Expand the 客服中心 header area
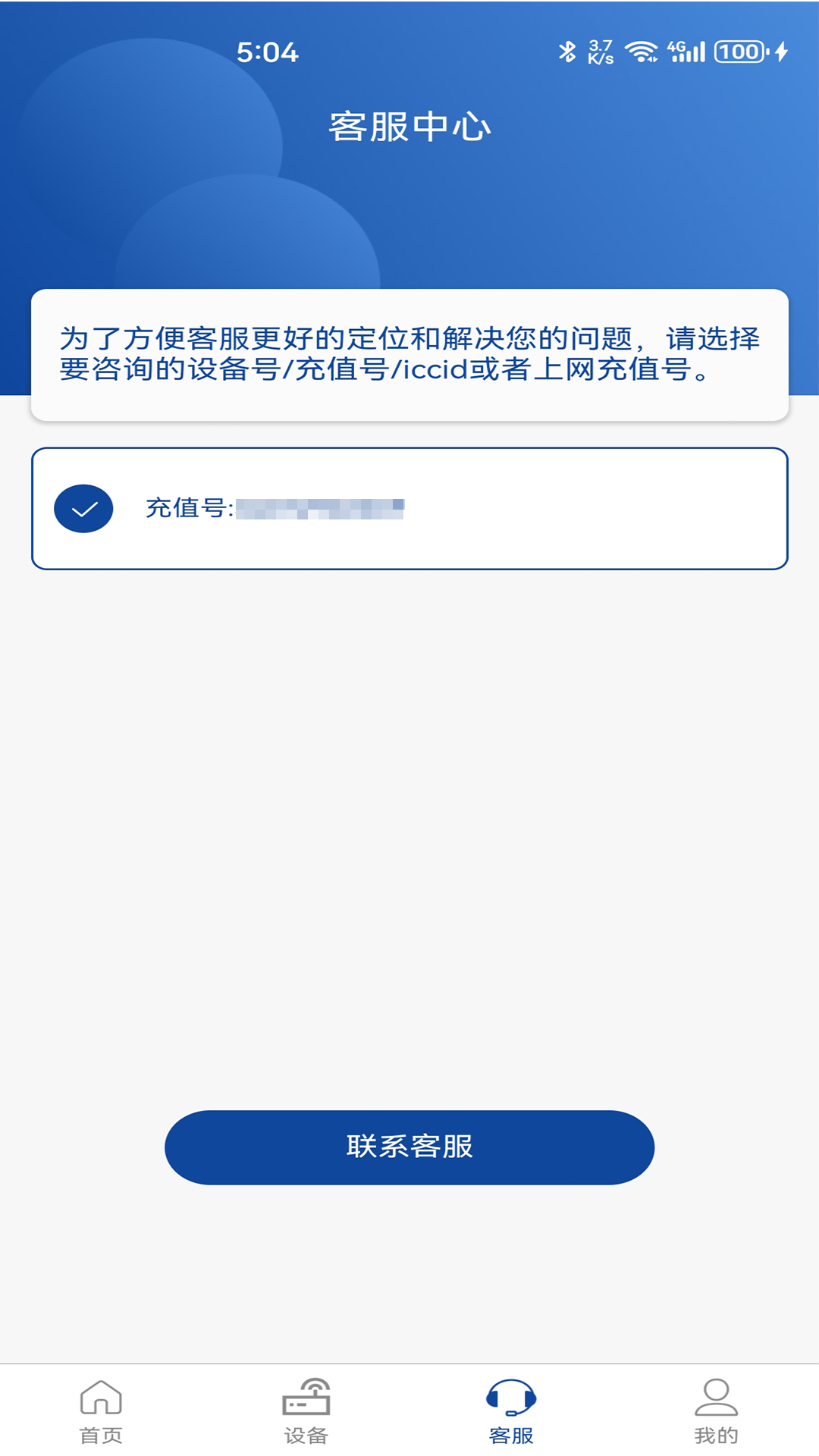Image resolution: width=819 pixels, height=1456 pixels. [409, 127]
